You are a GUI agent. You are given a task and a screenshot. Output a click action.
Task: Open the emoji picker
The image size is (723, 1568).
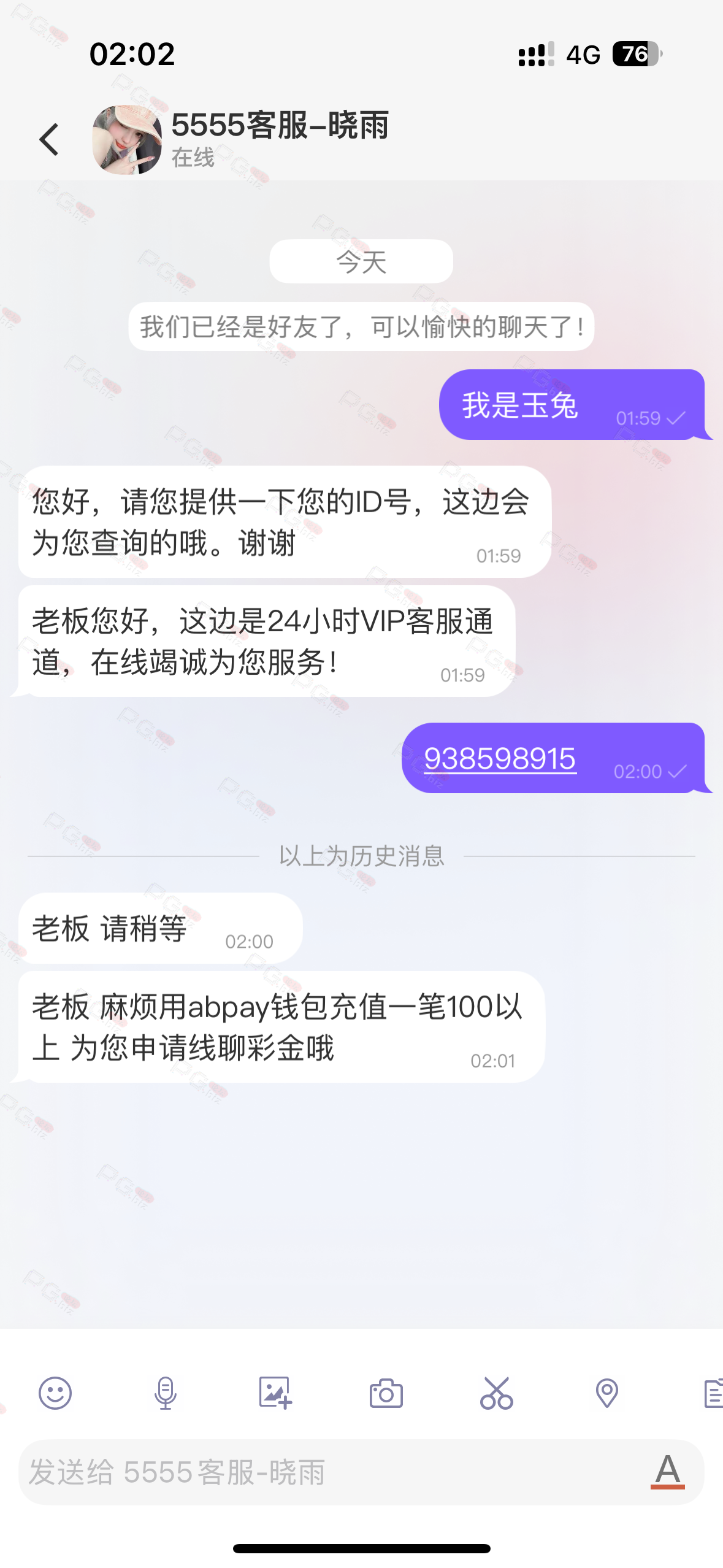click(x=55, y=1393)
